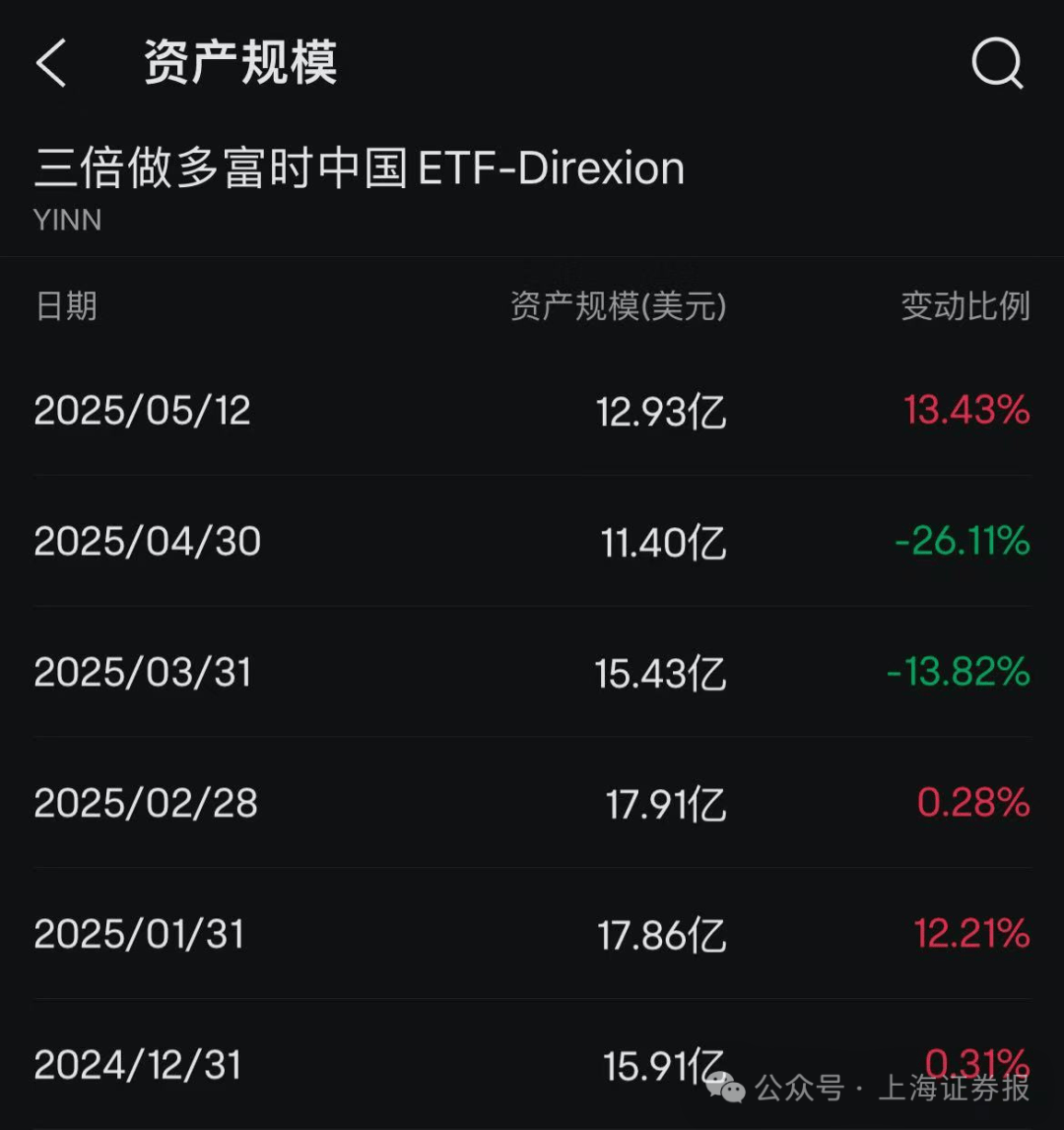Open the search magnifier icon
This screenshot has height=1130, width=1064.
tap(997, 64)
